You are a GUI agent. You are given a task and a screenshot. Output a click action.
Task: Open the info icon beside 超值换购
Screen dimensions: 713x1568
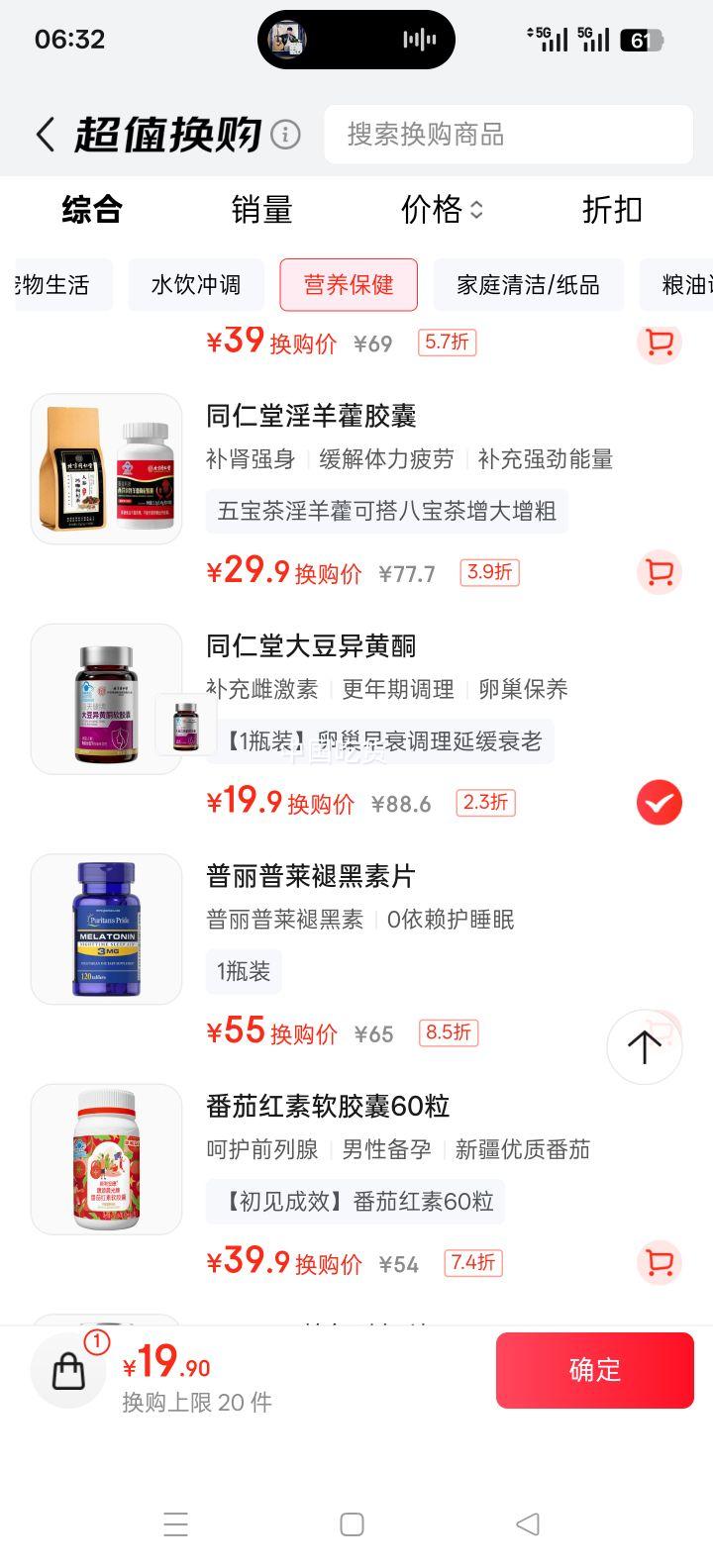click(285, 134)
